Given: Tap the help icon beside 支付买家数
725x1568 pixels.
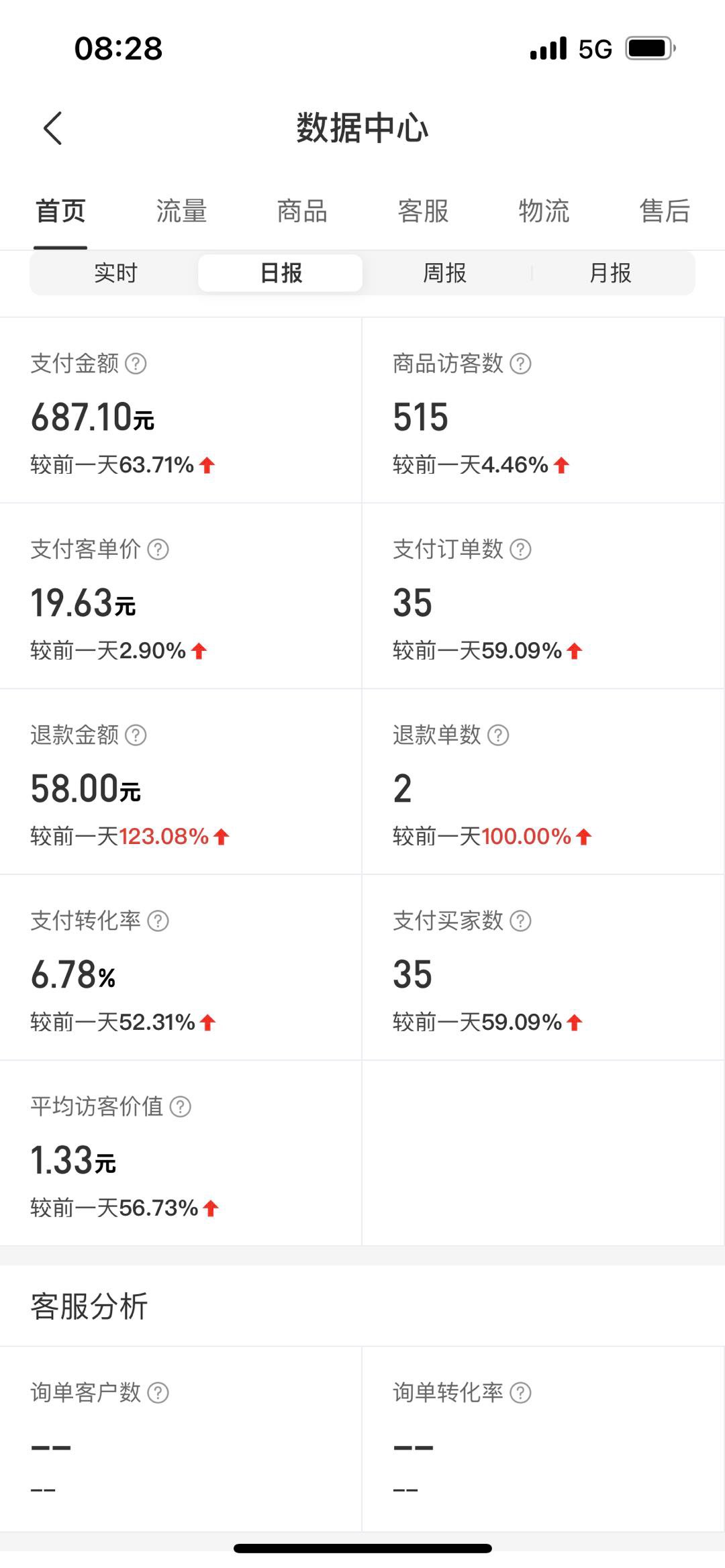Looking at the screenshot, I should [x=520, y=921].
